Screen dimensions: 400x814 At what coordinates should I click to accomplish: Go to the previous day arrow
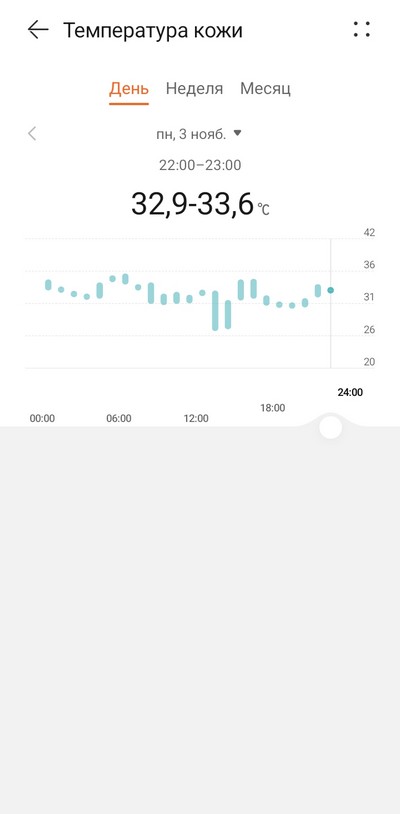32,134
